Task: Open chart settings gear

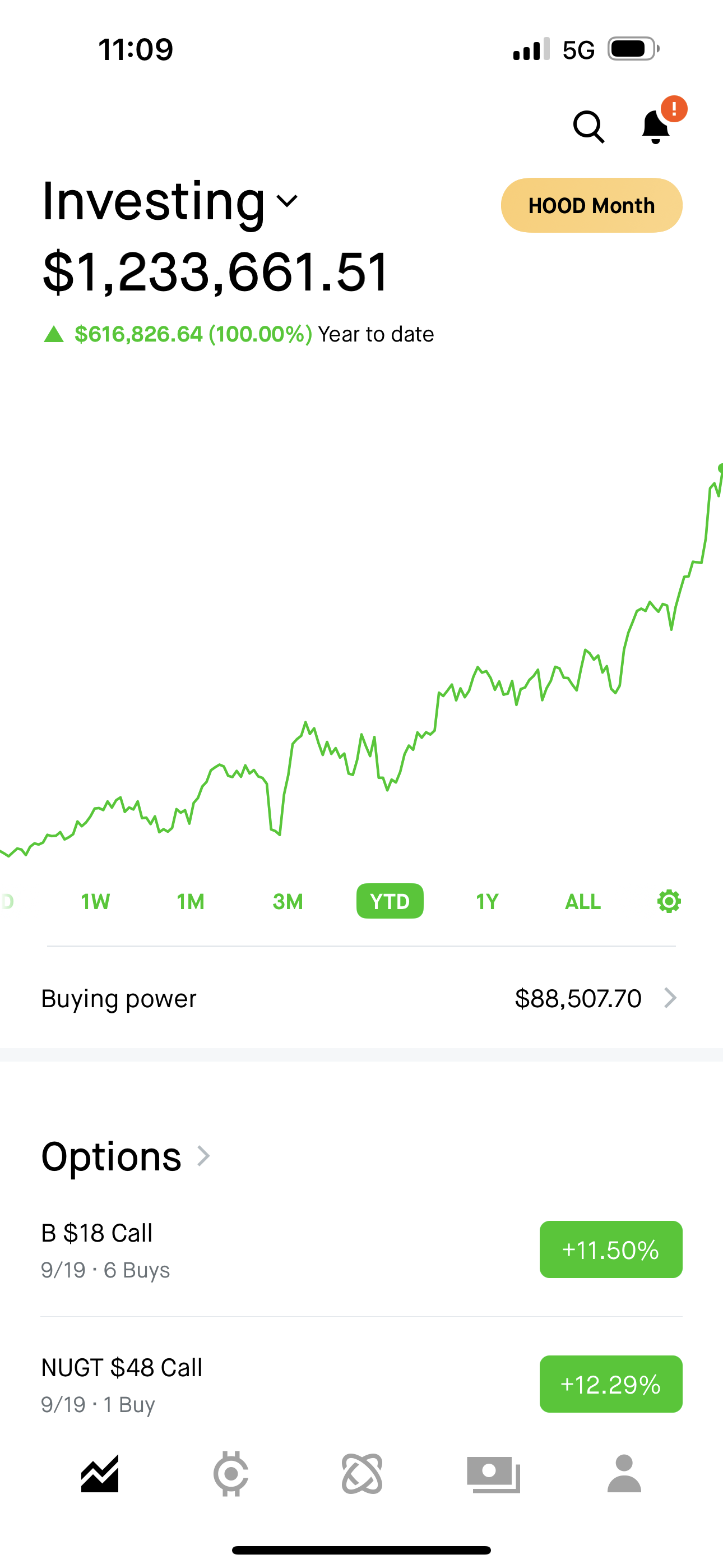Action: click(669, 901)
